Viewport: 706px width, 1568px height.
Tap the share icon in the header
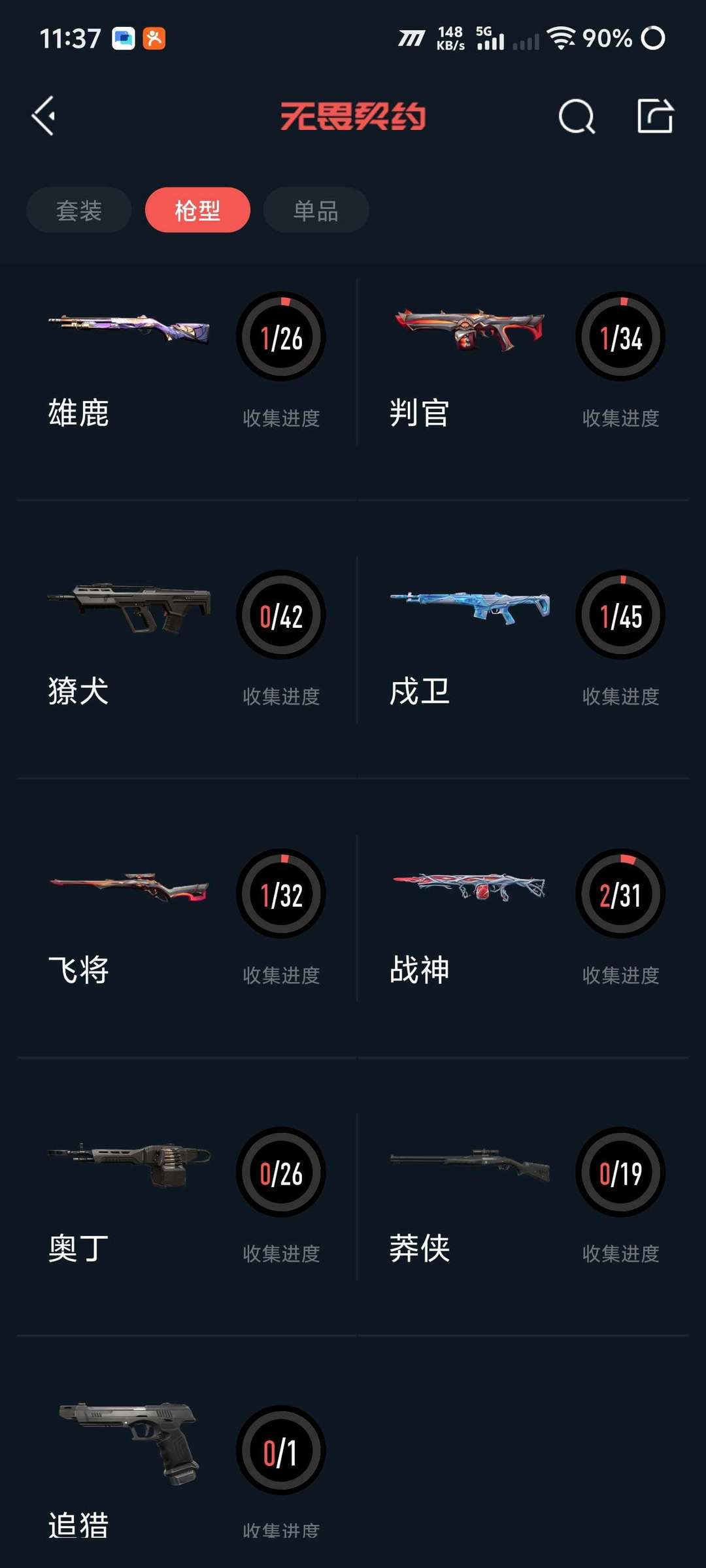point(655,116)
